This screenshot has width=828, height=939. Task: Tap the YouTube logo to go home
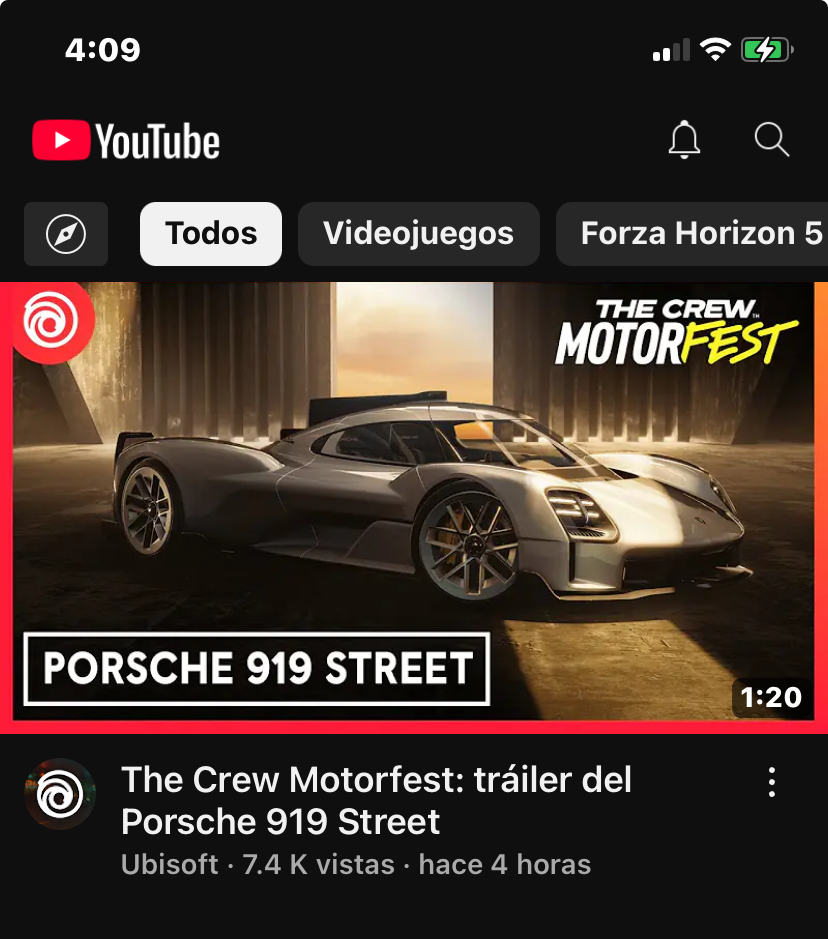click(x=126, y=141)
